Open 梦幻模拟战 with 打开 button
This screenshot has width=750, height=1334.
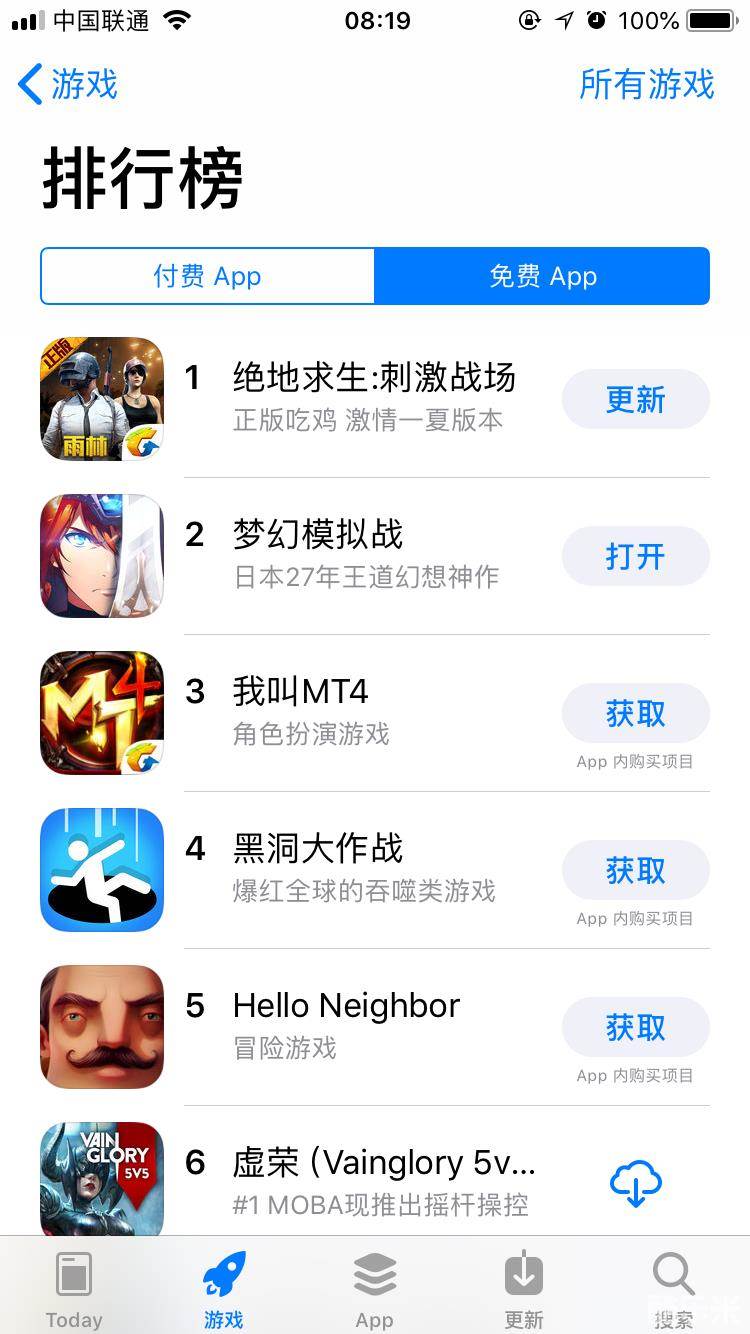point(635,556)
